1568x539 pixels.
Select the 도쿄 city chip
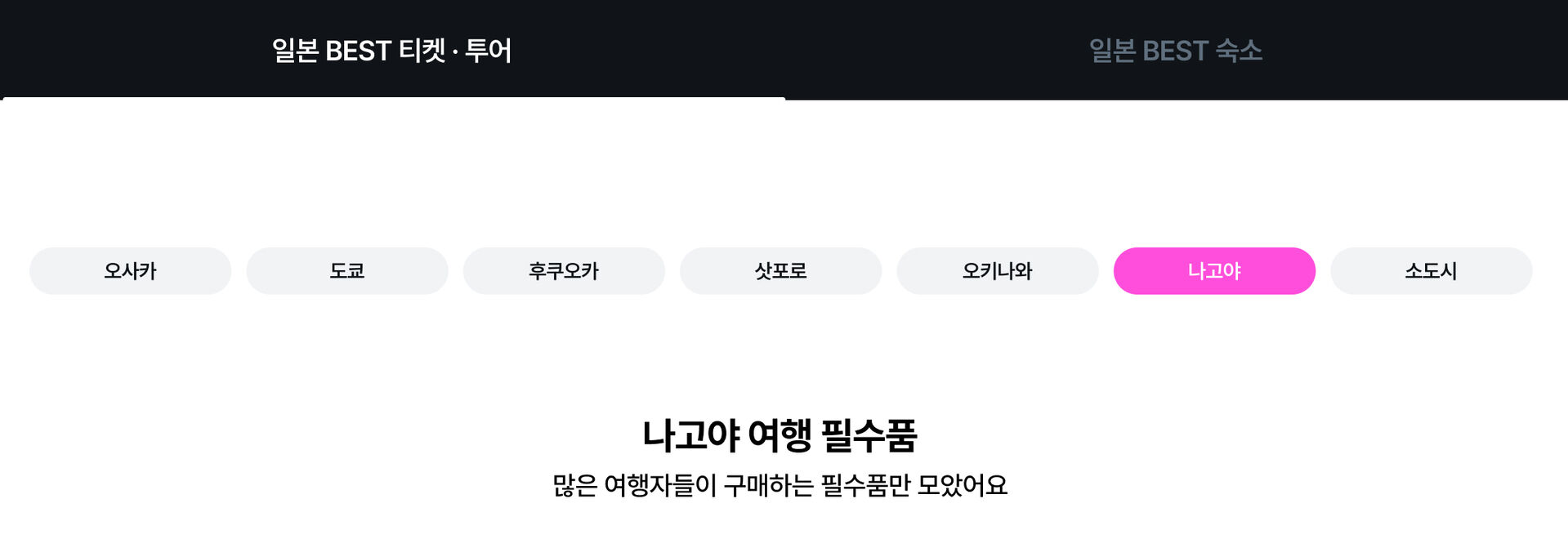pyautogui.click(x=347, y=271)
